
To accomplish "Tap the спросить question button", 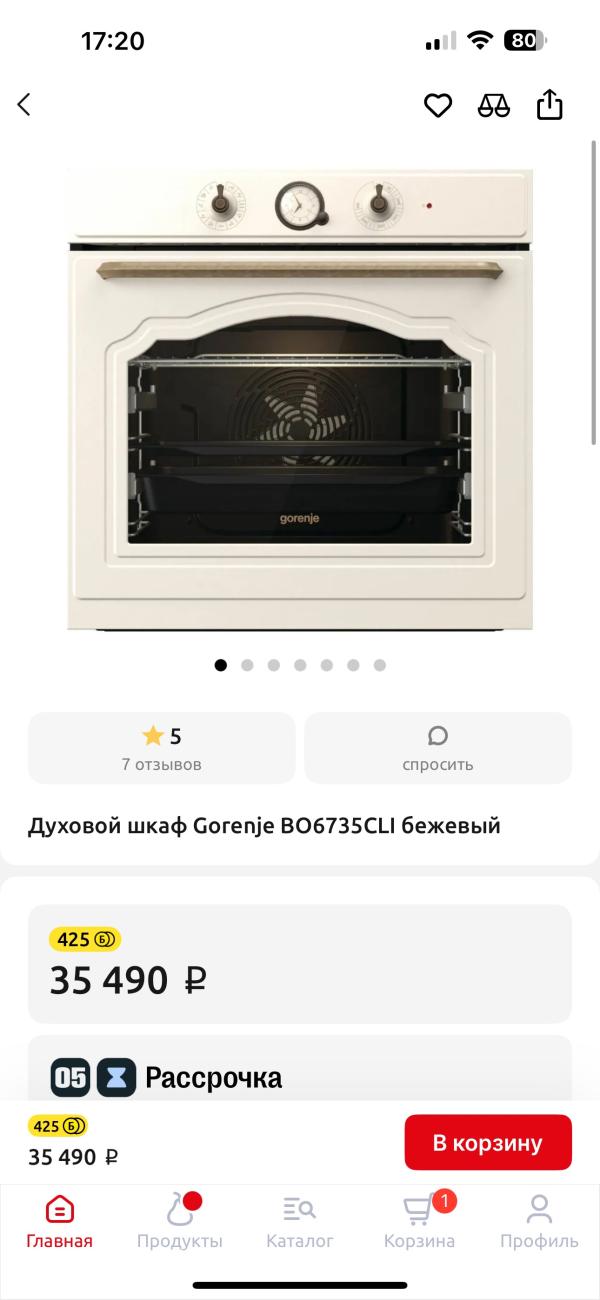I will click(438, 748).
